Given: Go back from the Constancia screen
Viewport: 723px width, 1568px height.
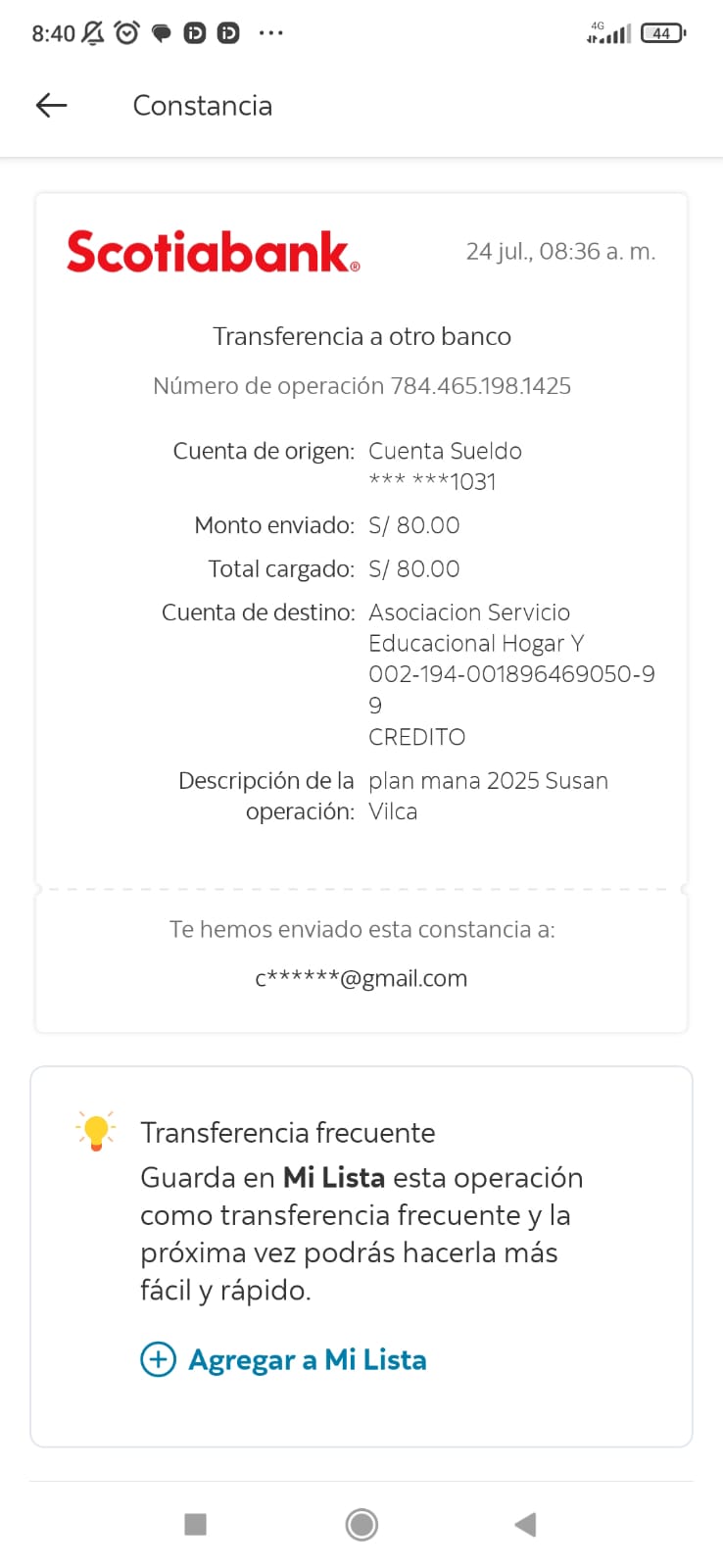Looking at the screenshot, I should [51, 105].
